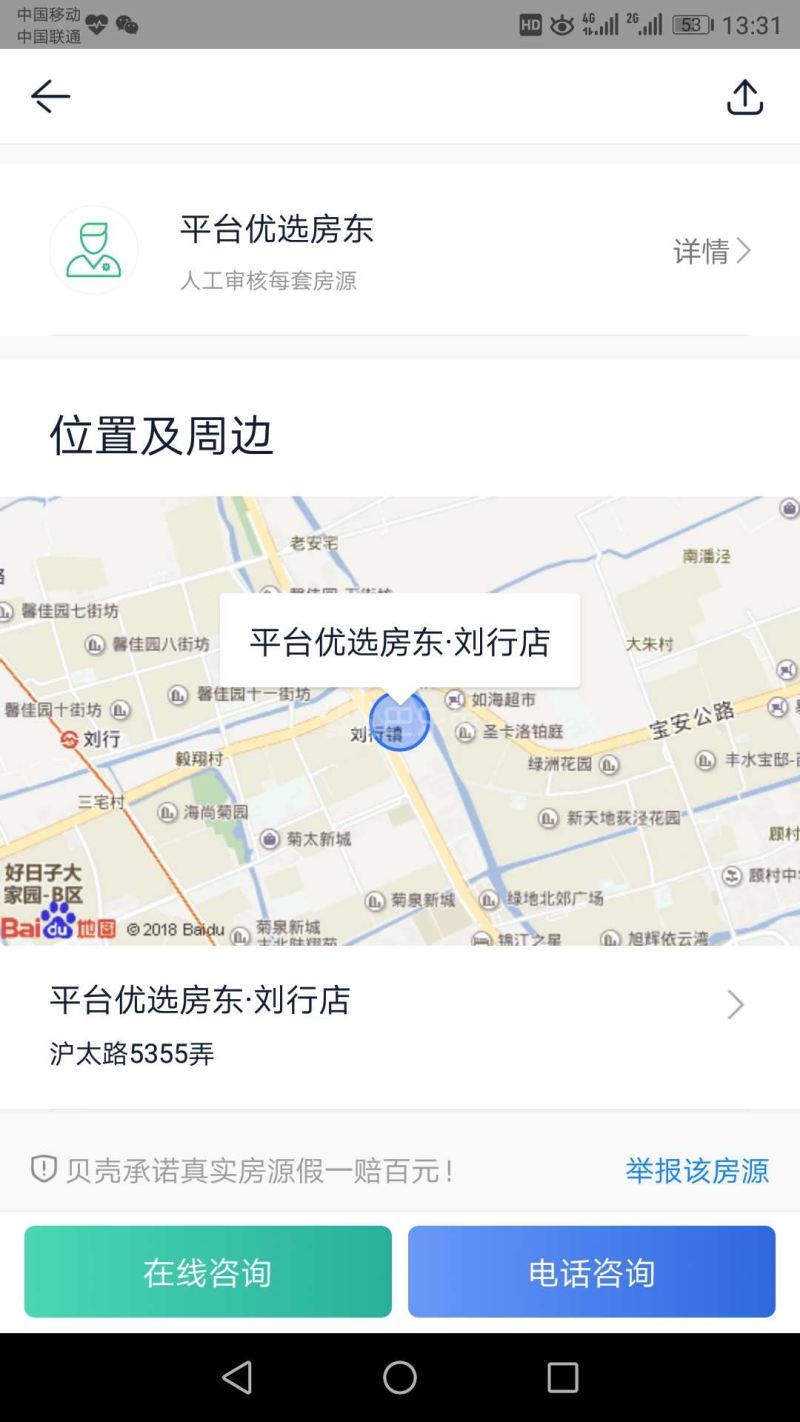Go to the system home screen
The height and width of the screenshot is (1422, 800).
400,1377
